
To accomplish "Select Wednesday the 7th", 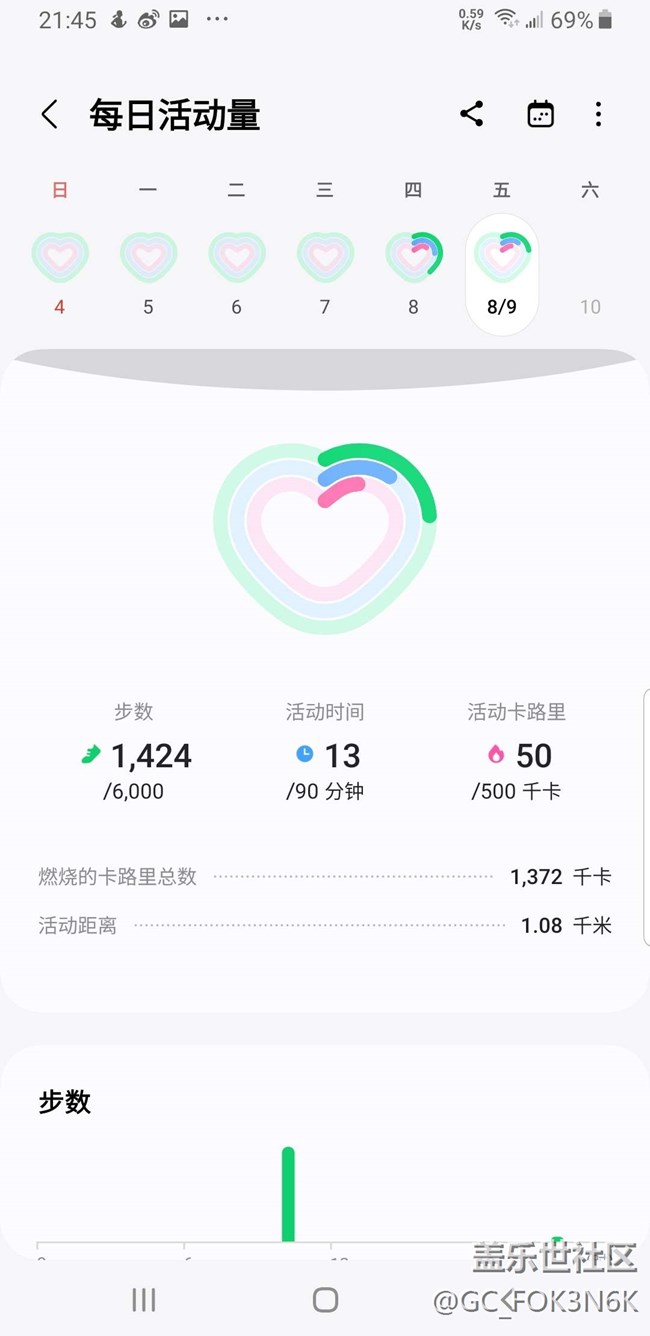I will click(325, 258).
